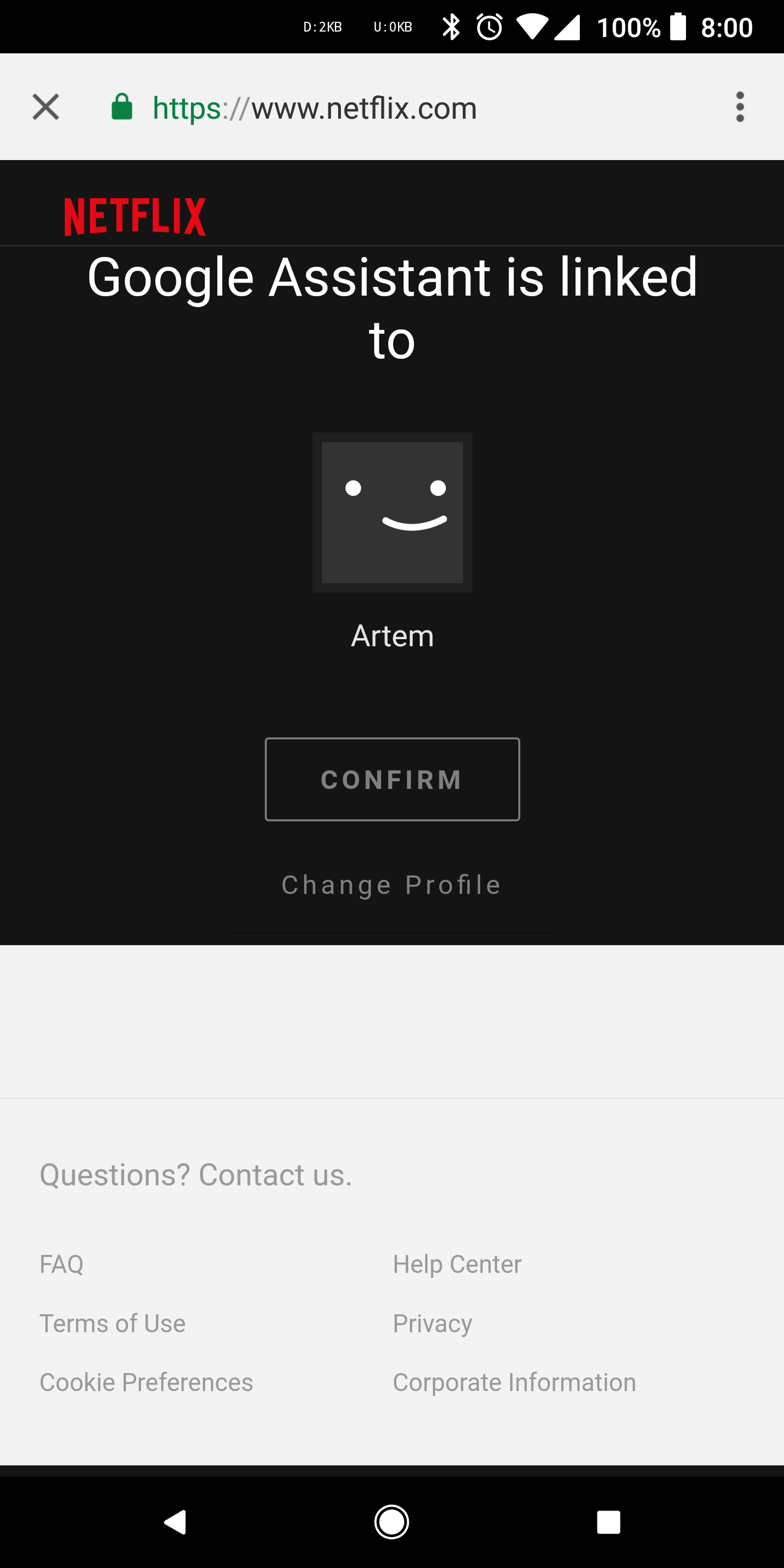
Task: Open the Privacy page
Action: 432,1322
